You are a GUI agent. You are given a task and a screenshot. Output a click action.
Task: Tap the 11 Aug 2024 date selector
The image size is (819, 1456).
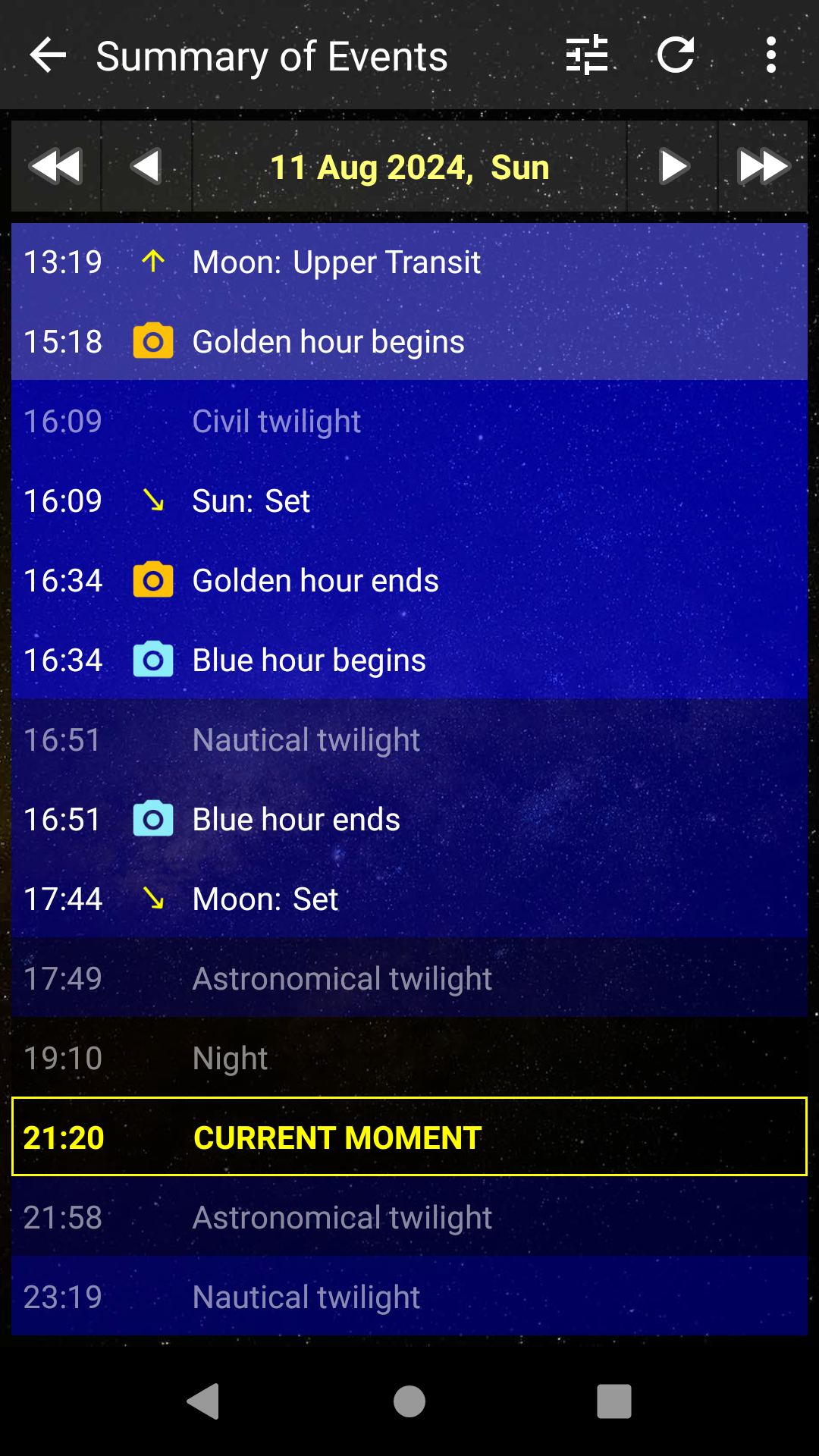(409, 166)
